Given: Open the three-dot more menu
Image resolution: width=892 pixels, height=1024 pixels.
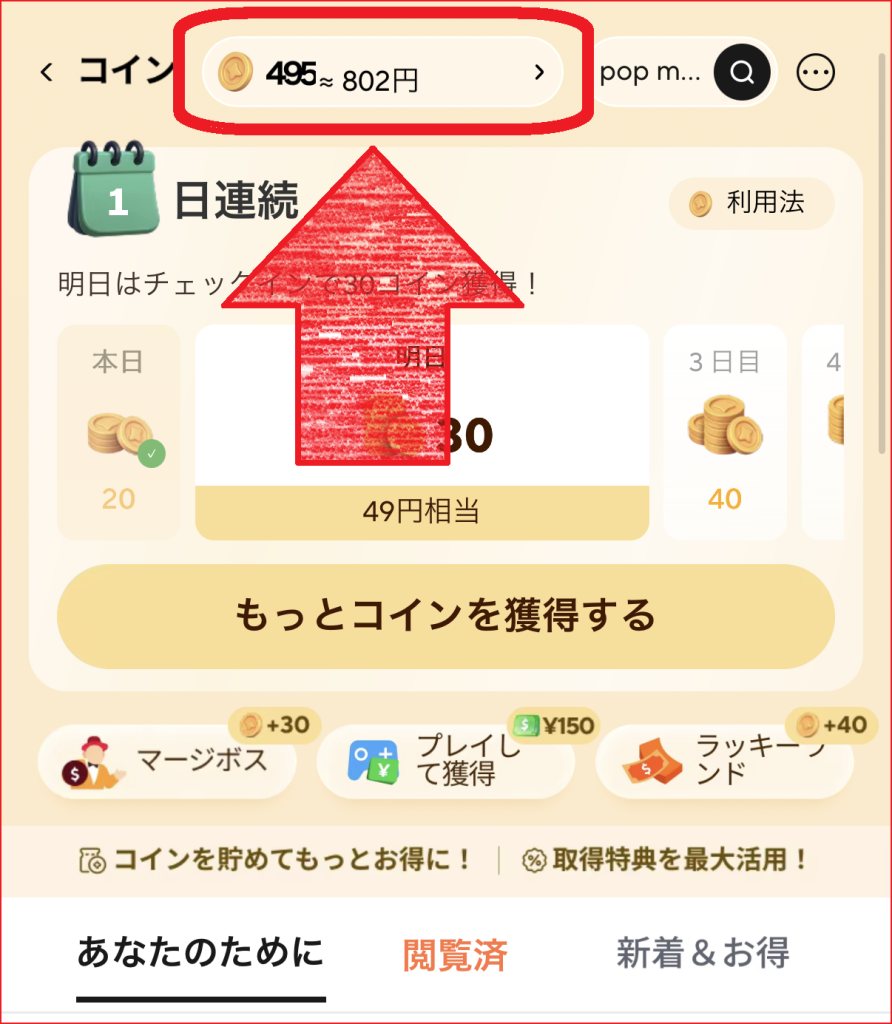Looking at the screenshot, I should (816, 72).
